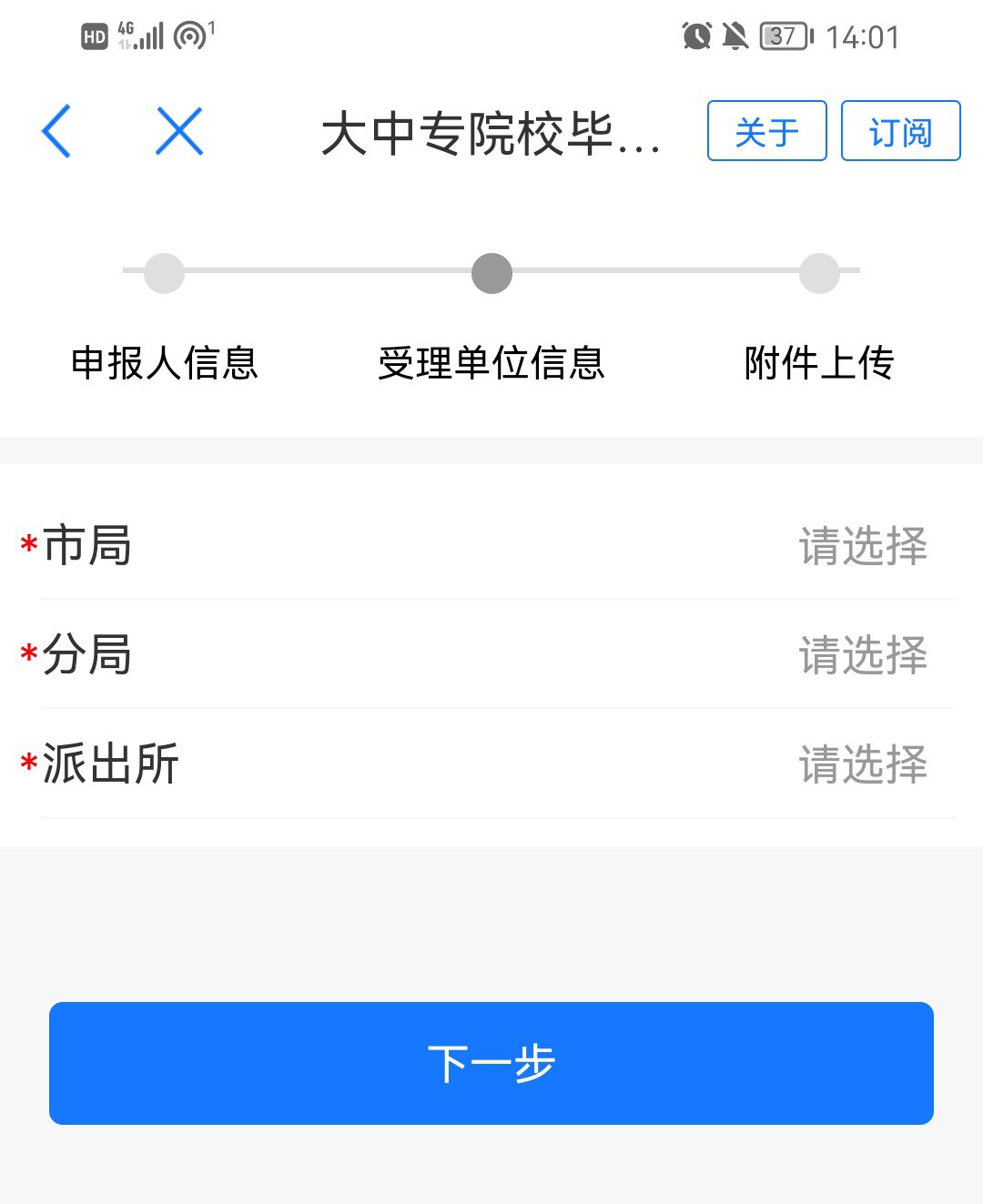This screenshot has width=983, height=1204.
Task: Open the 市局 selection picker
Action: 862,546
